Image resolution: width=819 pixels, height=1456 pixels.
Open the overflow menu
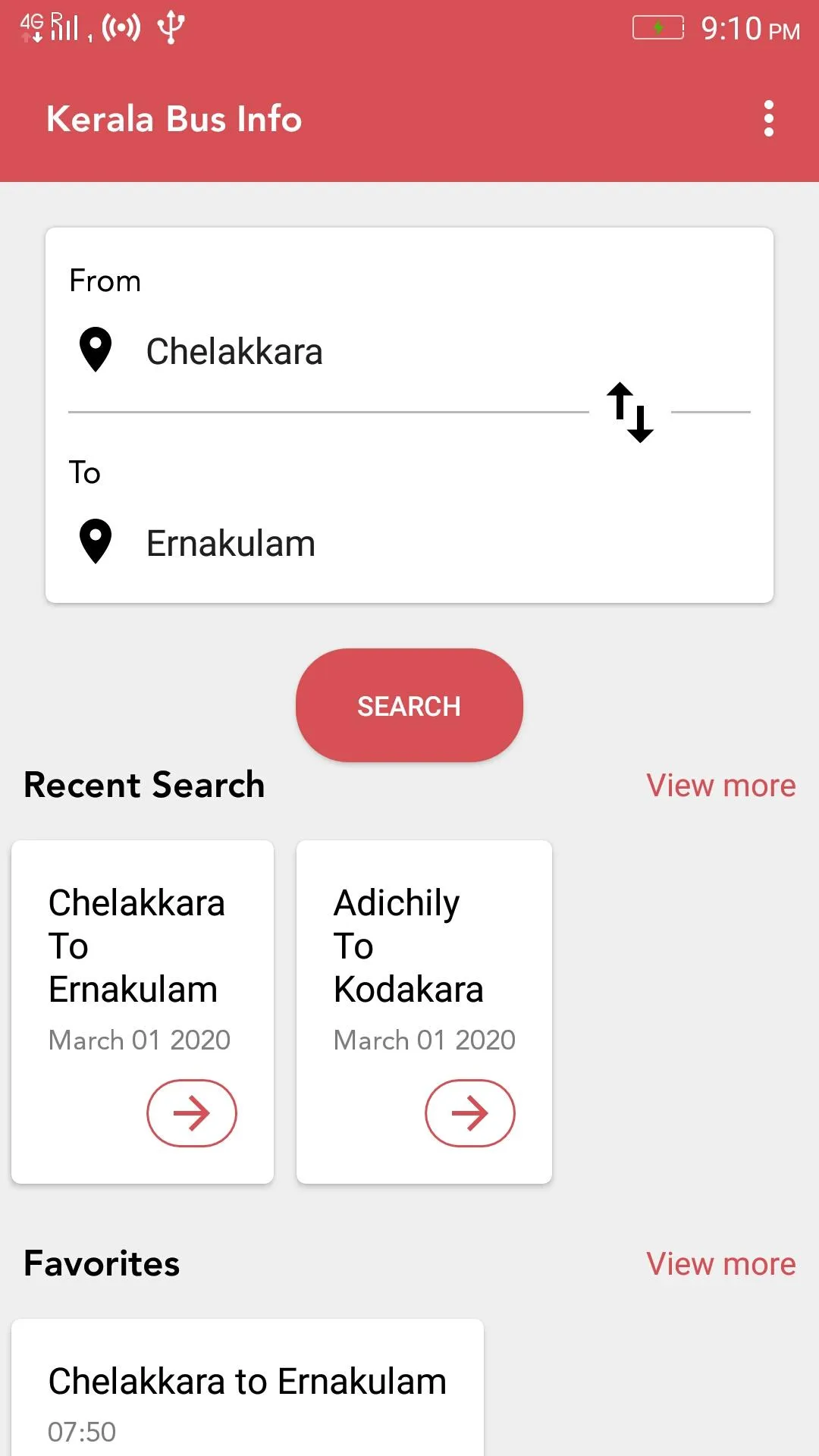768,119
